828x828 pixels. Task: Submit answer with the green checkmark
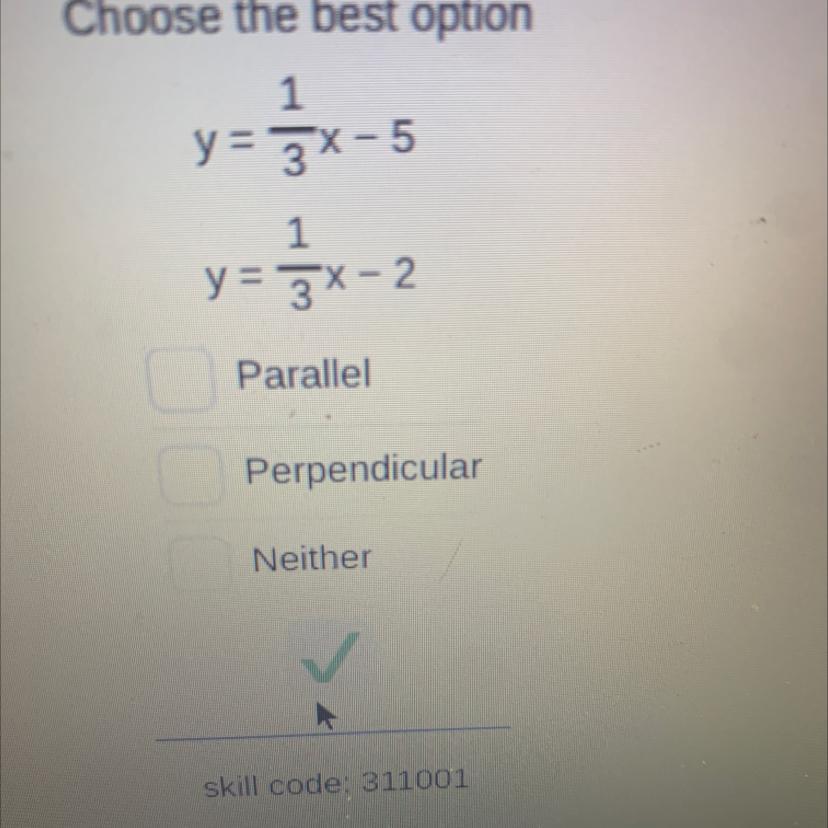(x=329, y=657)
